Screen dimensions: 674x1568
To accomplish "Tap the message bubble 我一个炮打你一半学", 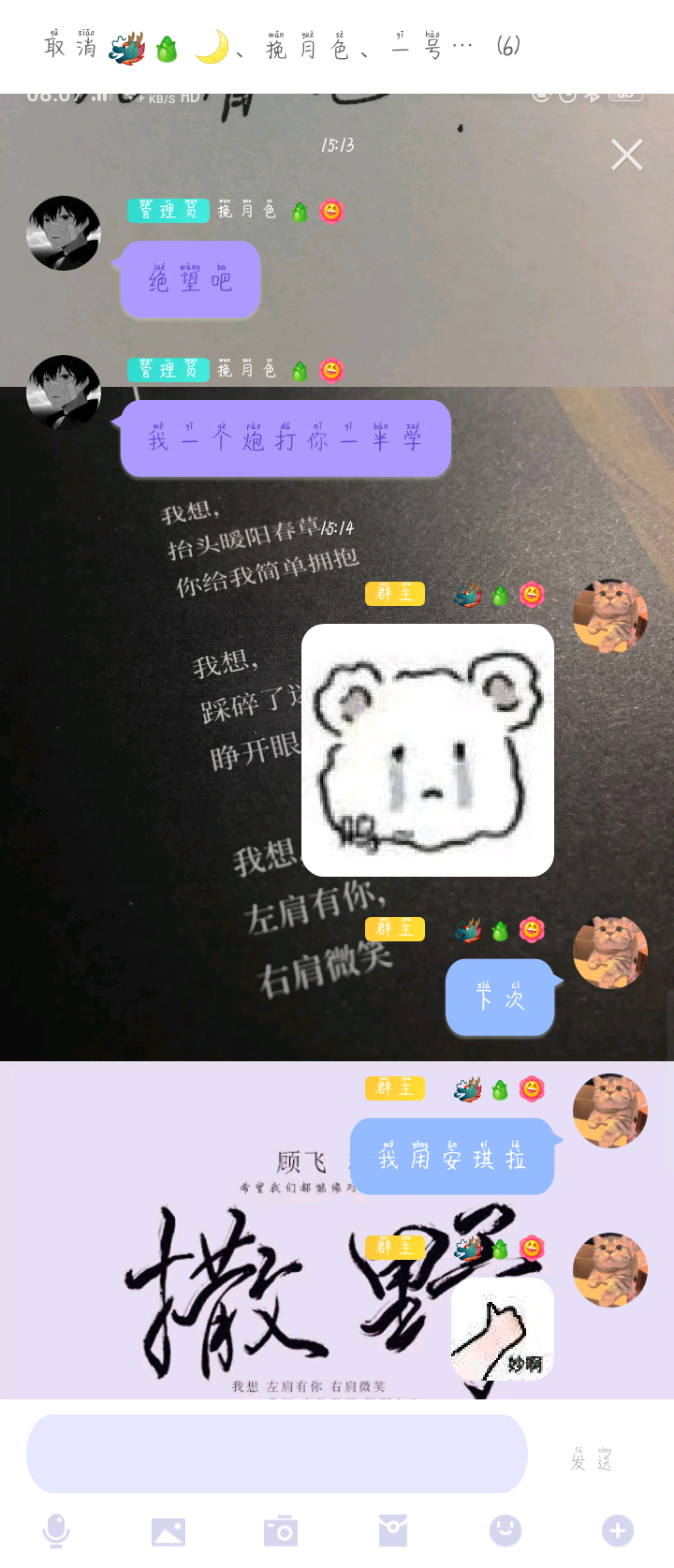I will [286, 439].
